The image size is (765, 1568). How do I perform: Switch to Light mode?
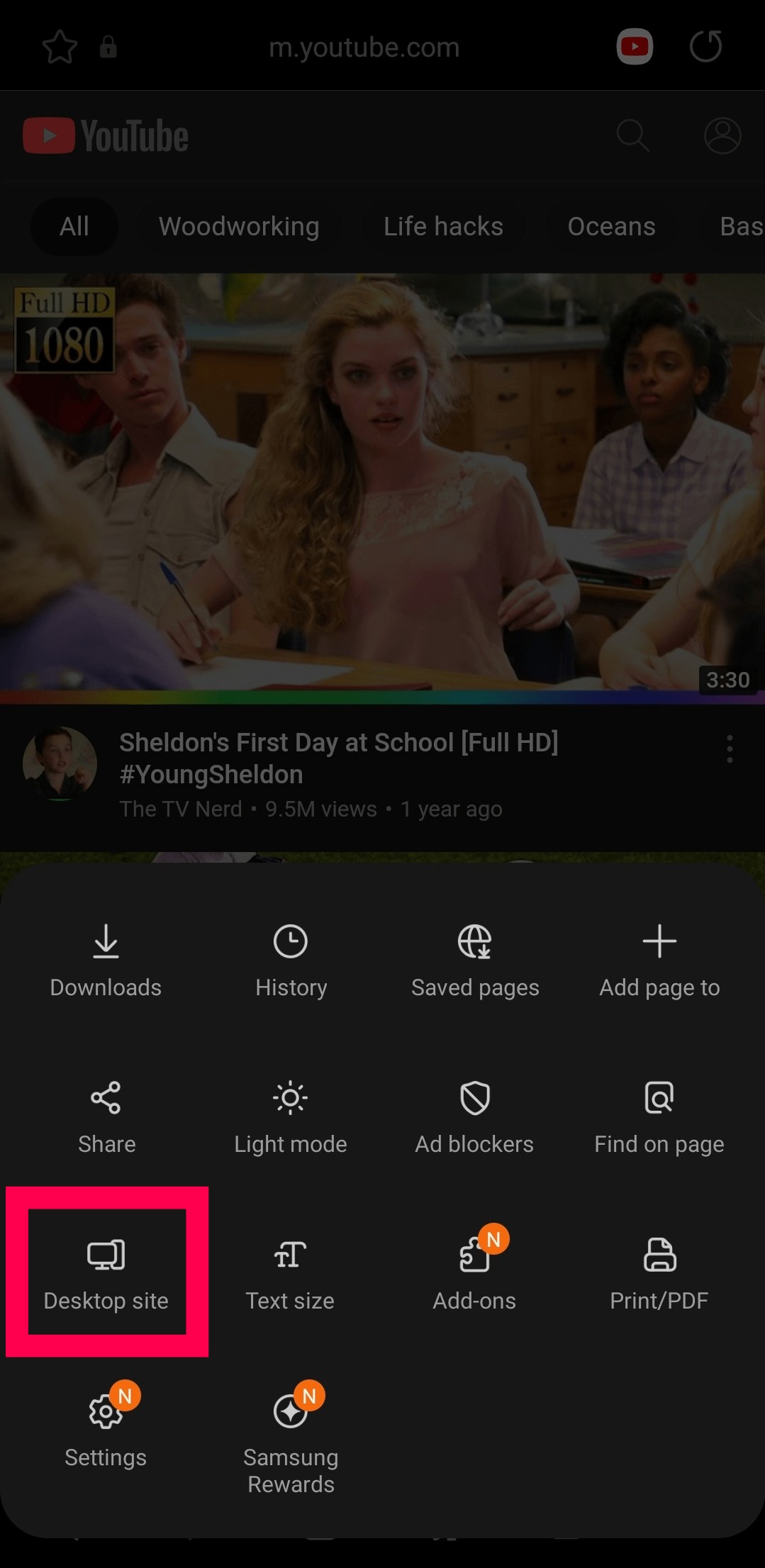(x=291, y=1117)
